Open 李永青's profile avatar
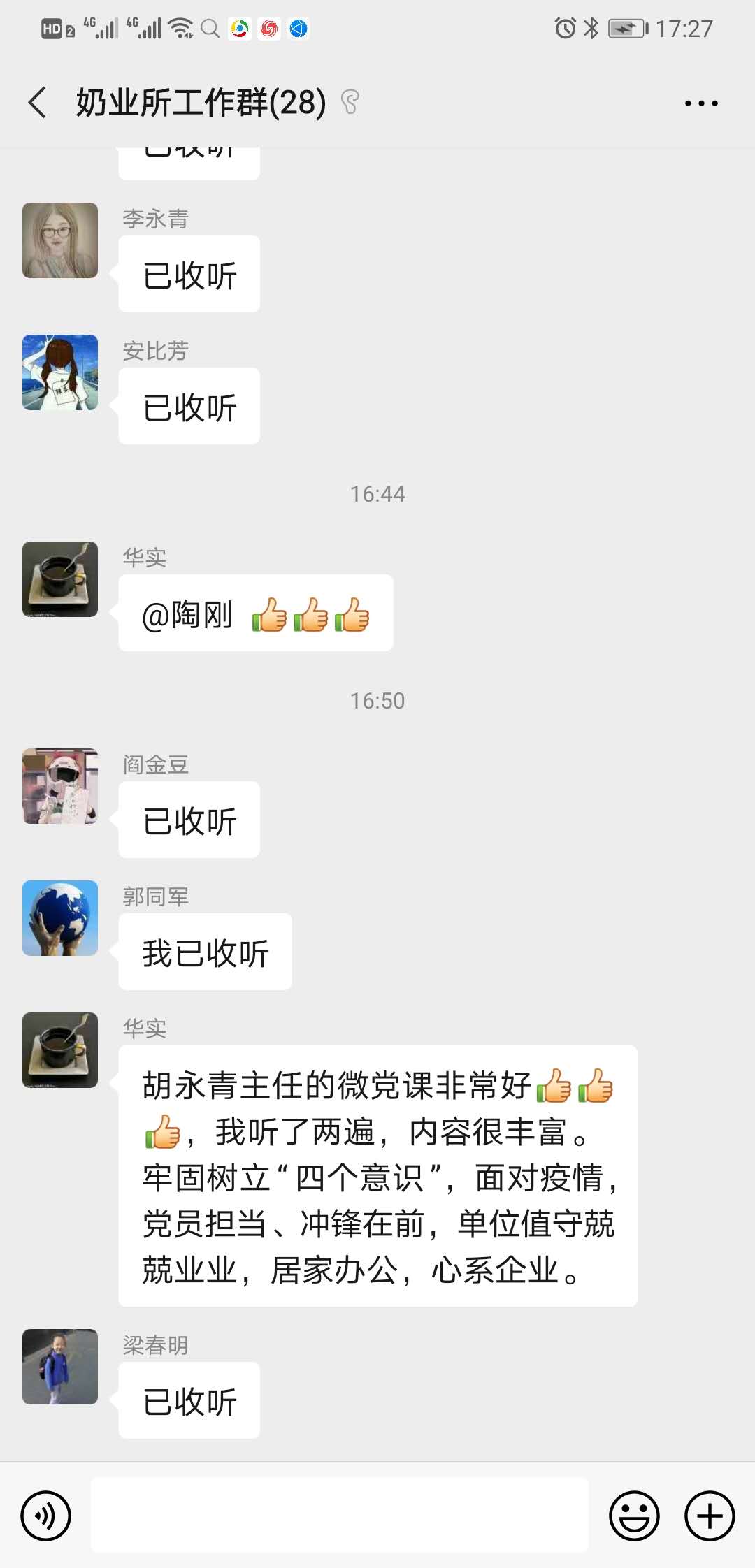 point(60,240)
